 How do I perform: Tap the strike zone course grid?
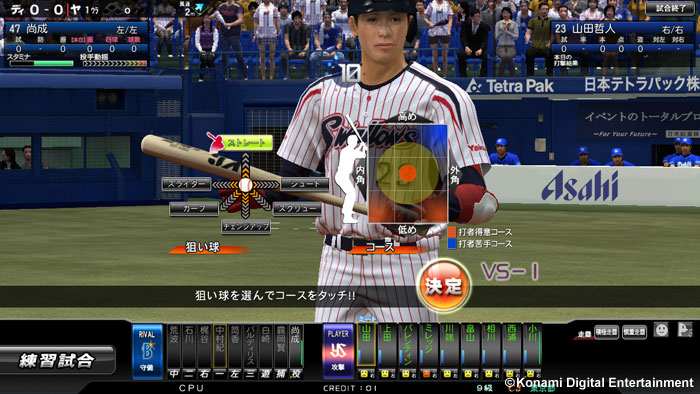(x=408, y=173)
